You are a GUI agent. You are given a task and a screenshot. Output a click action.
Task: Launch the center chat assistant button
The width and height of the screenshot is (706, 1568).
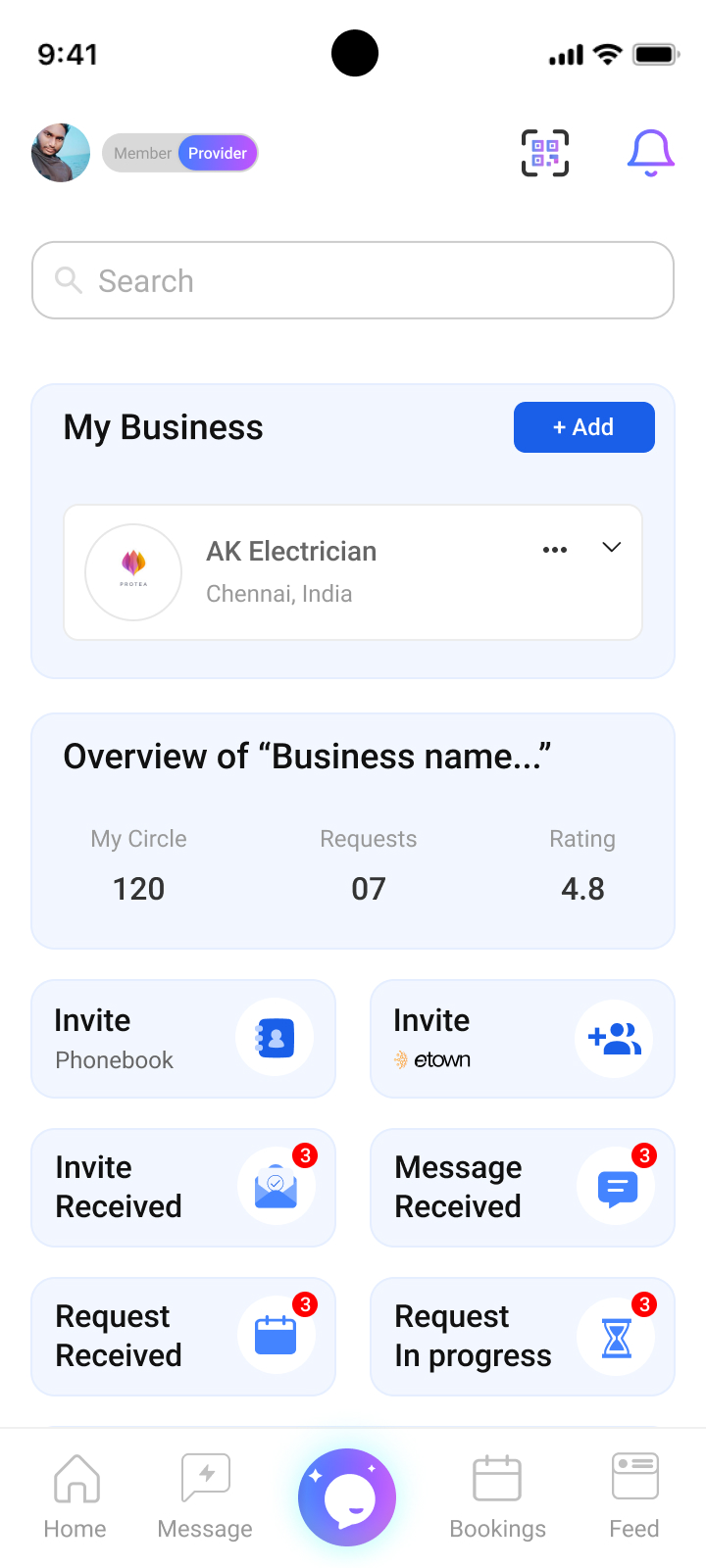tap(347, 1496)
